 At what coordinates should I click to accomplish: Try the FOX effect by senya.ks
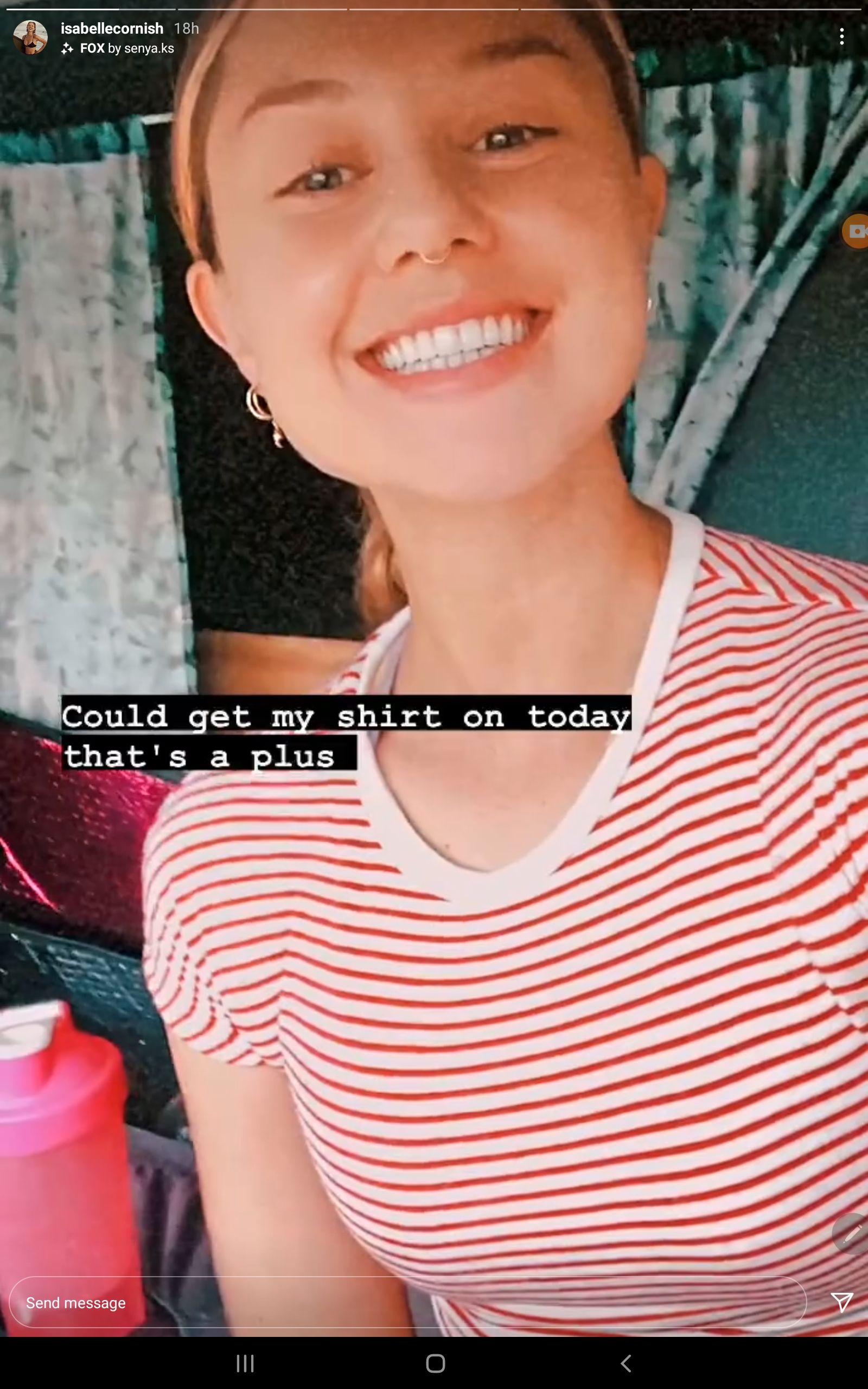(x=126, y=48)
